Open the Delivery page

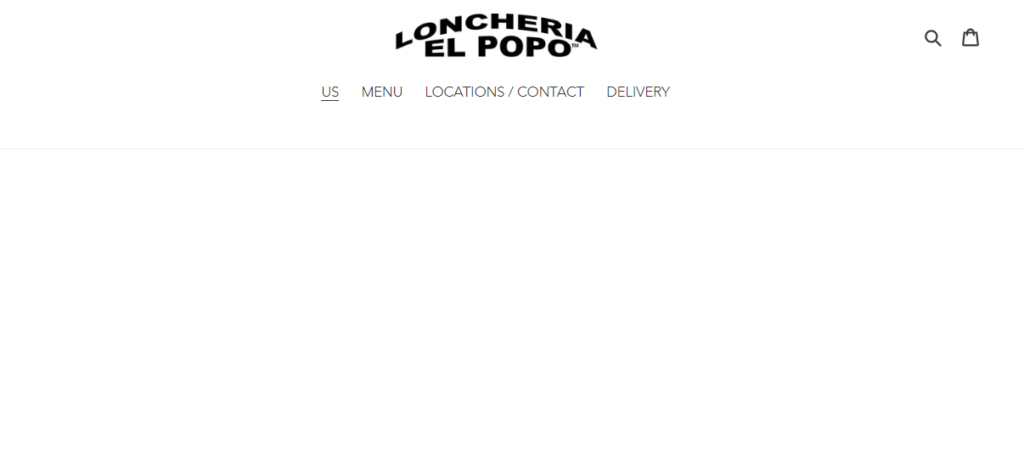point(638,92)
